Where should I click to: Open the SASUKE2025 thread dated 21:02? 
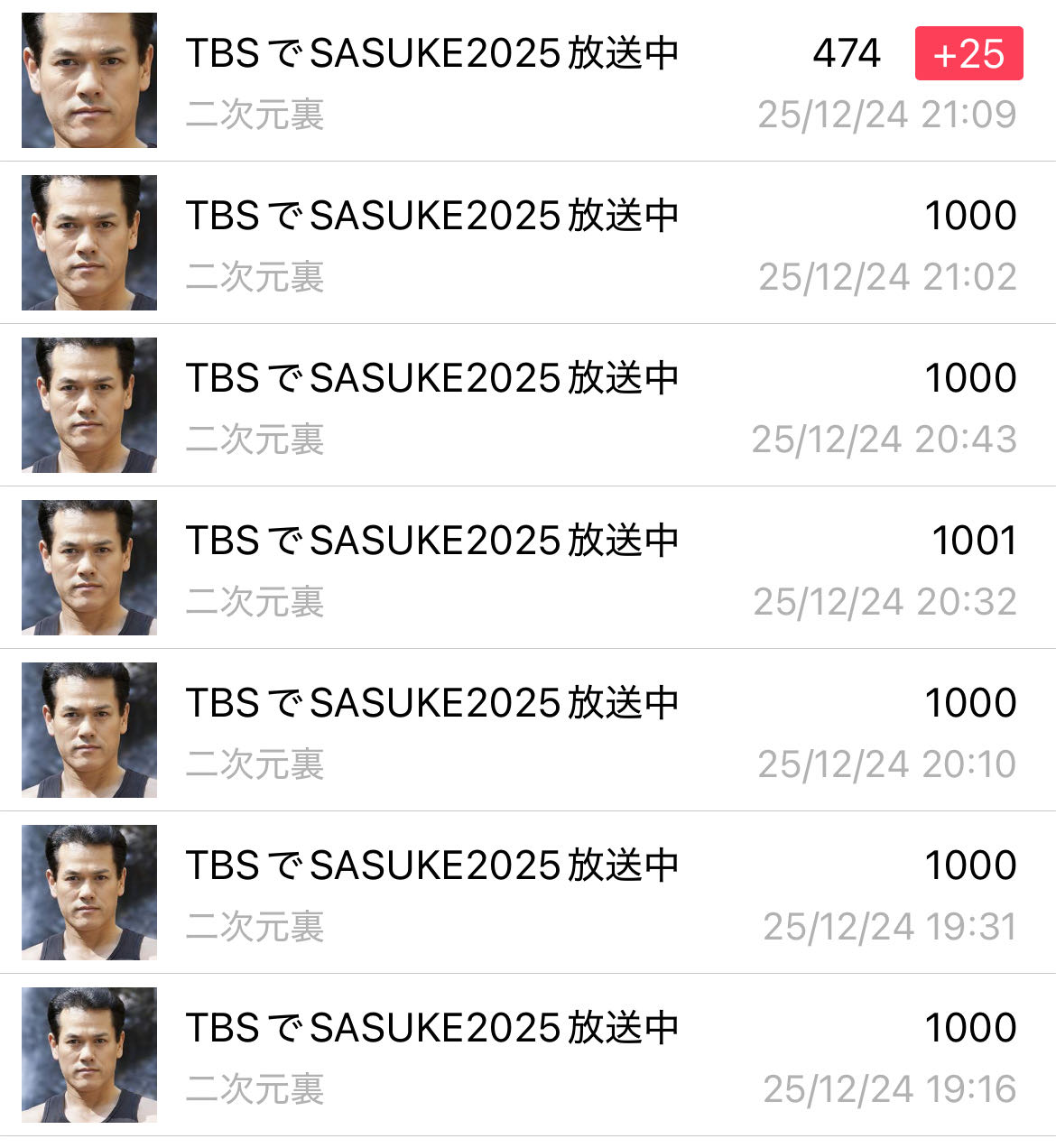click(431, 217)
